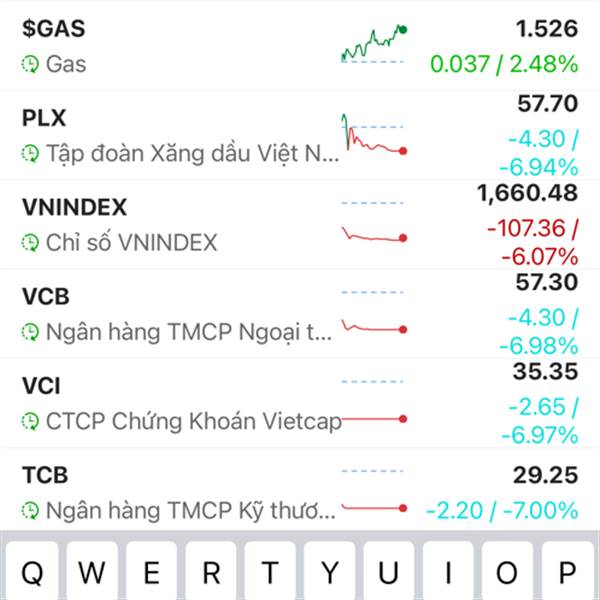
Task: View the VNINDEX index row
Action: [180, 225]
